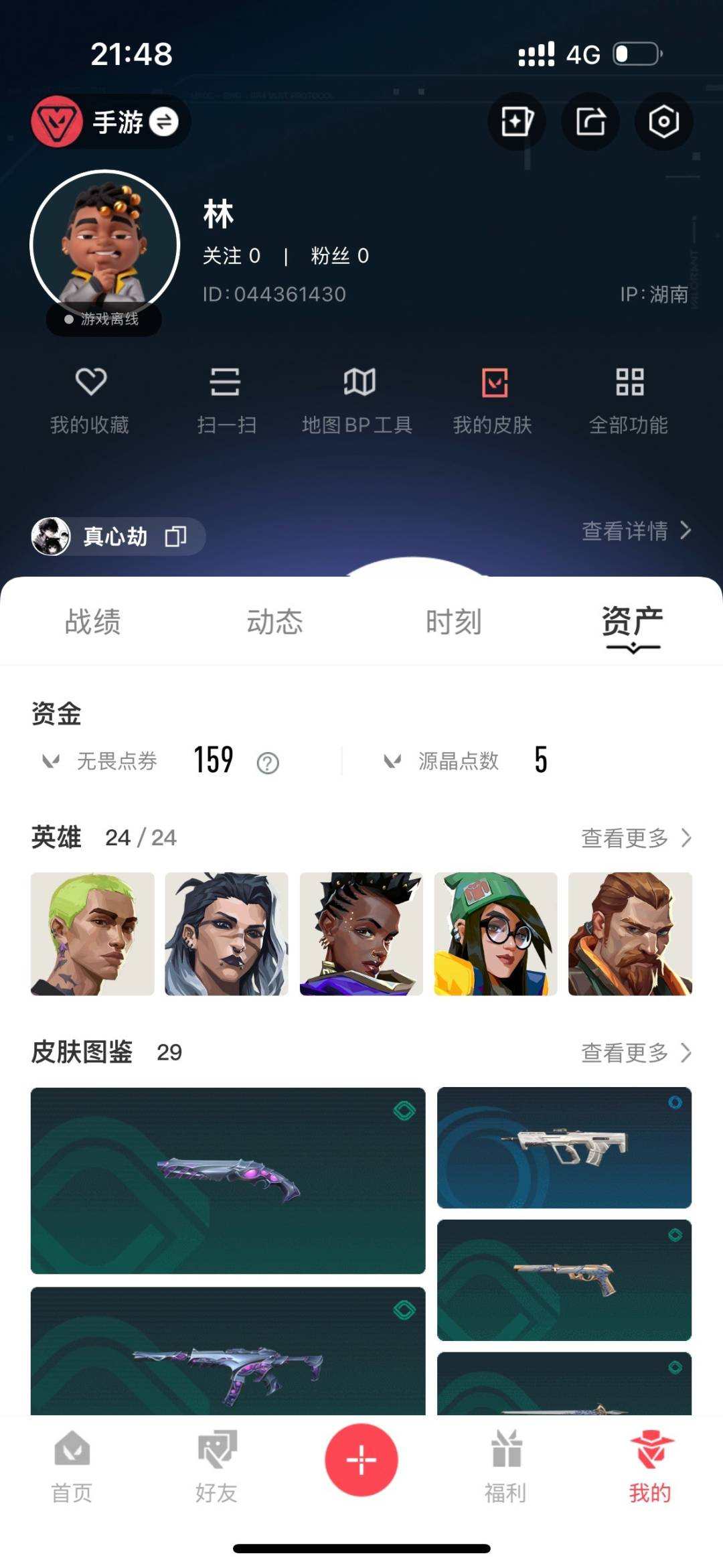This screenshot has width=723, height=1568.
Task: Open settings via the hexagon icon
Action: (663, 121)
